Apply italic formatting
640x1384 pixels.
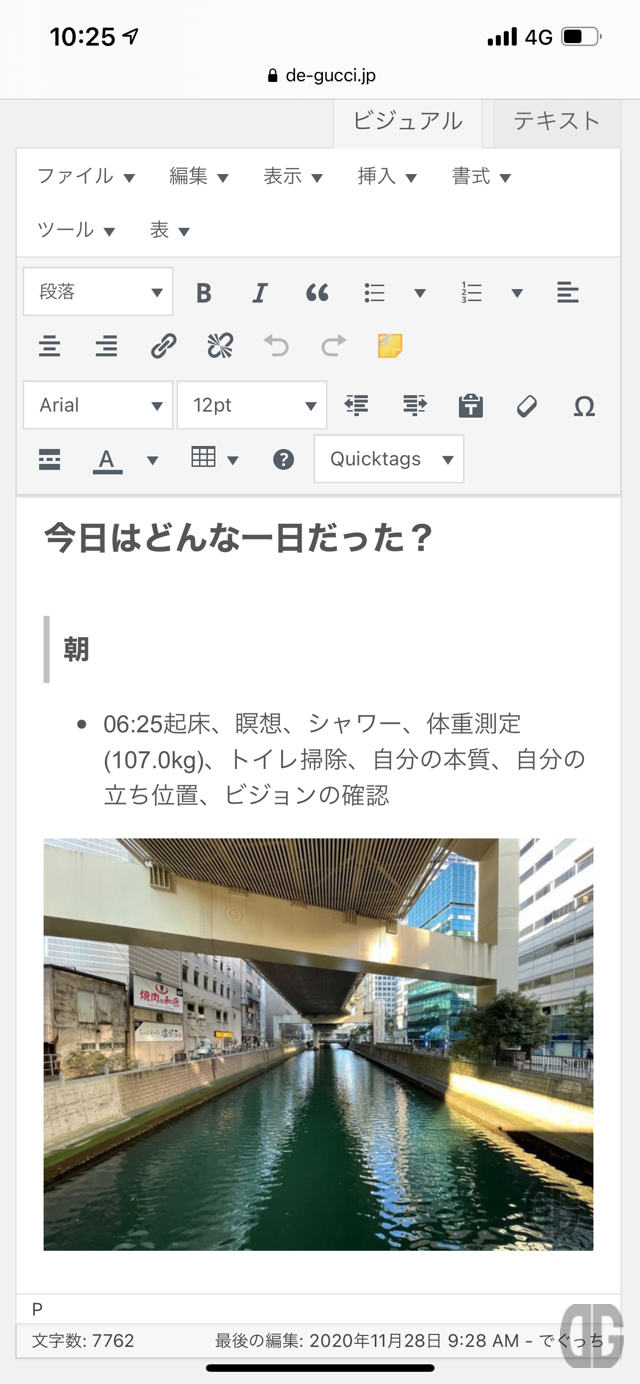(x=260, y=293)
